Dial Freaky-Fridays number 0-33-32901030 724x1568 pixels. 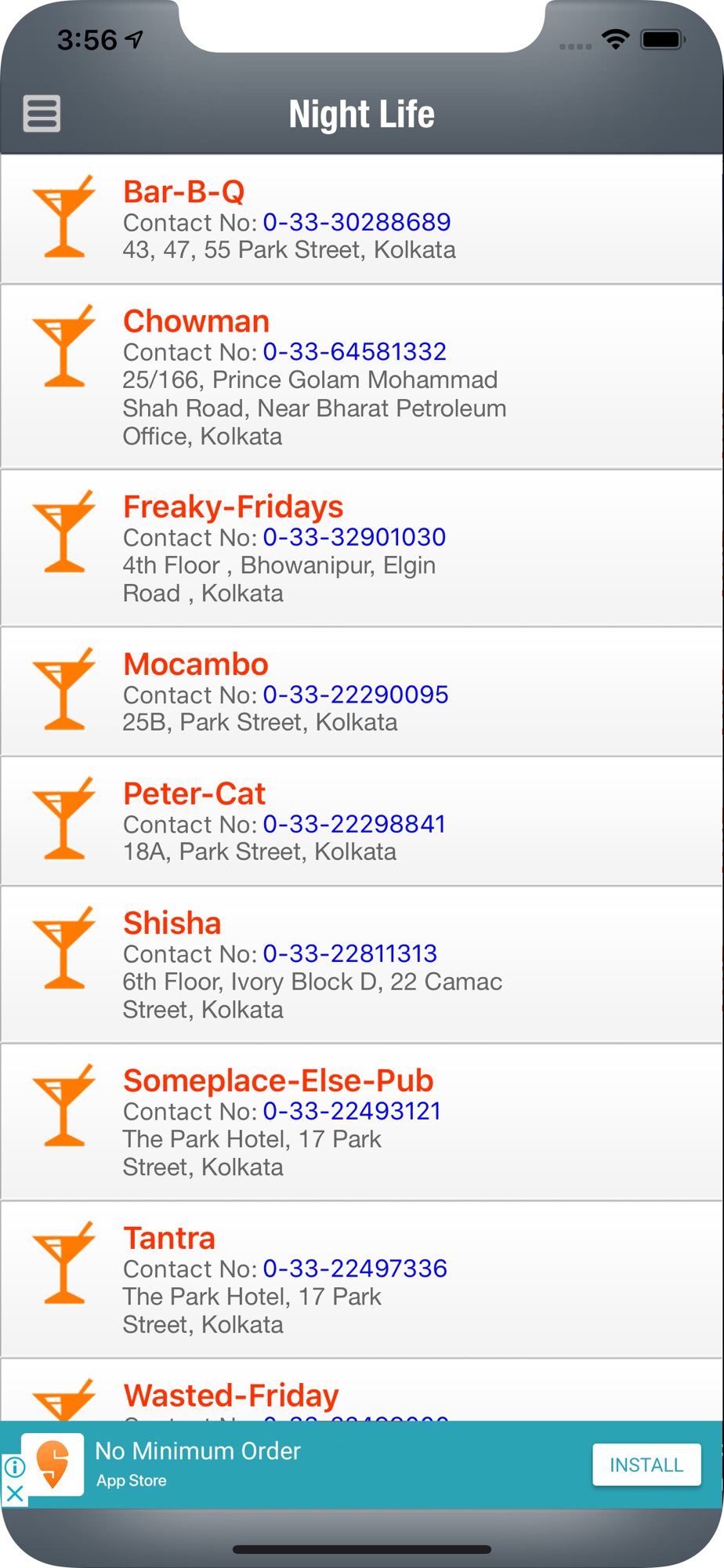coord(354,537)
